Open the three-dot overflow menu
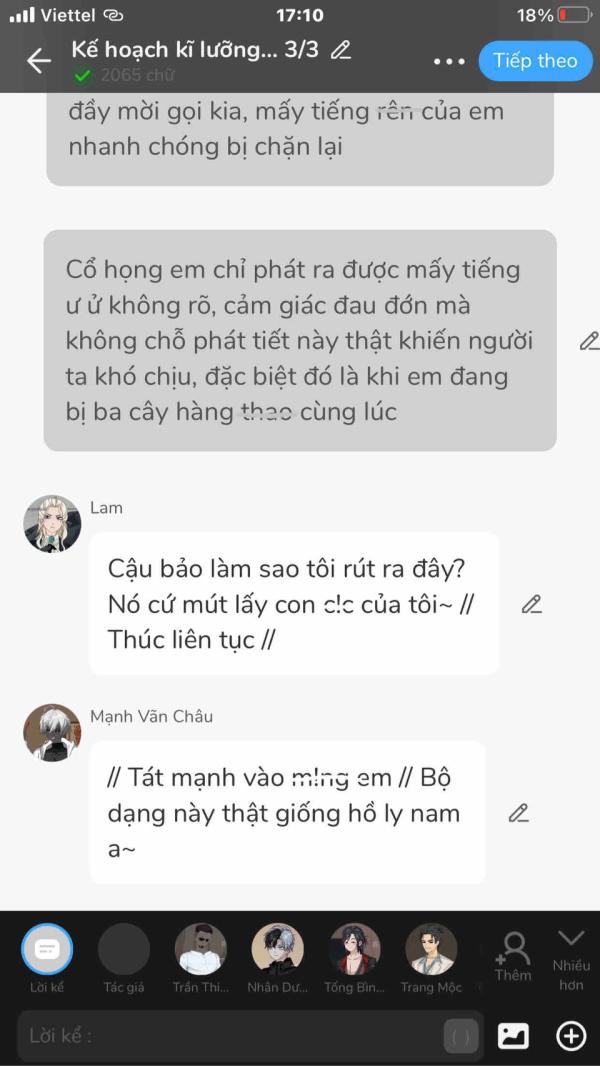The width and height of the screenshot is (600, 1066). coord(449,61)
